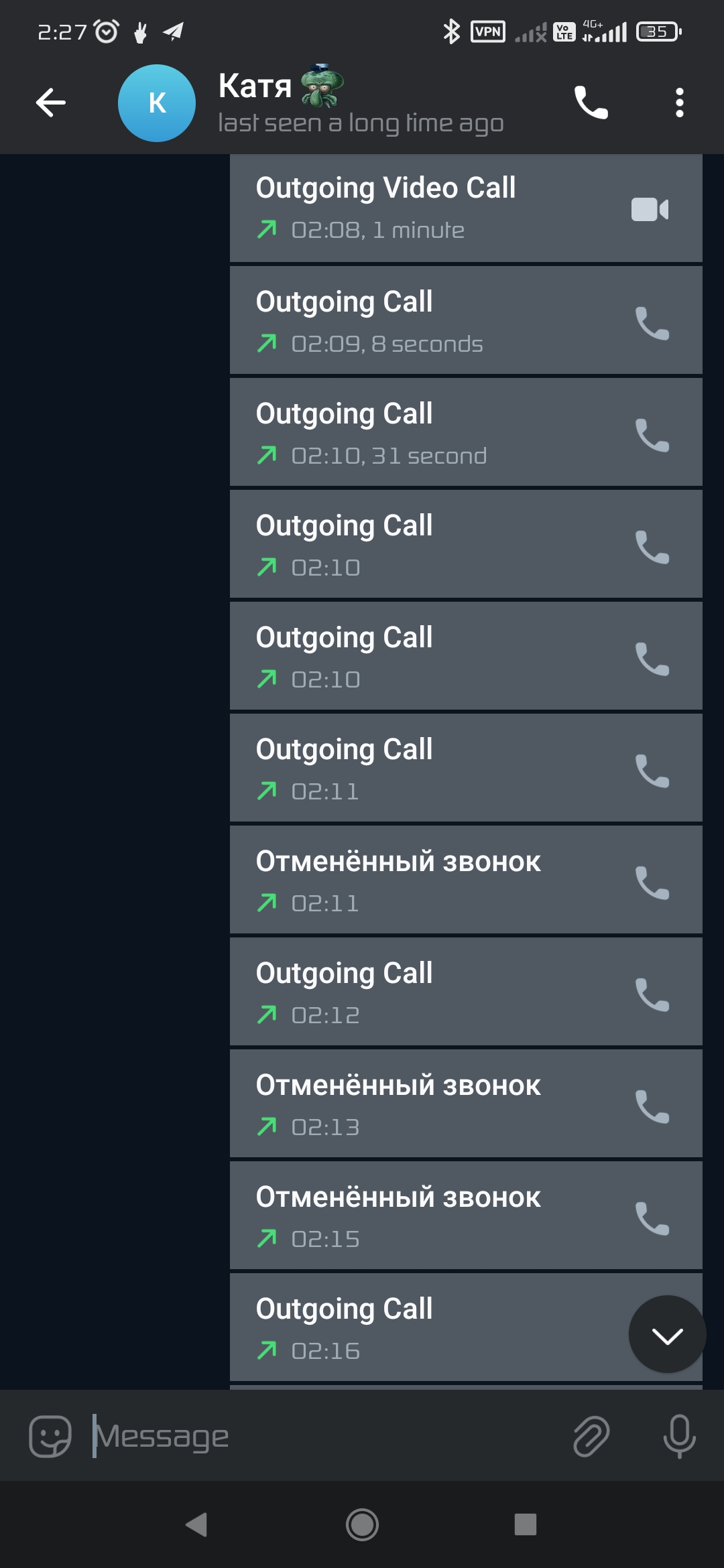
Task: Open the Outgoing Call message at 02:11
Action: [x=466, y=768]
